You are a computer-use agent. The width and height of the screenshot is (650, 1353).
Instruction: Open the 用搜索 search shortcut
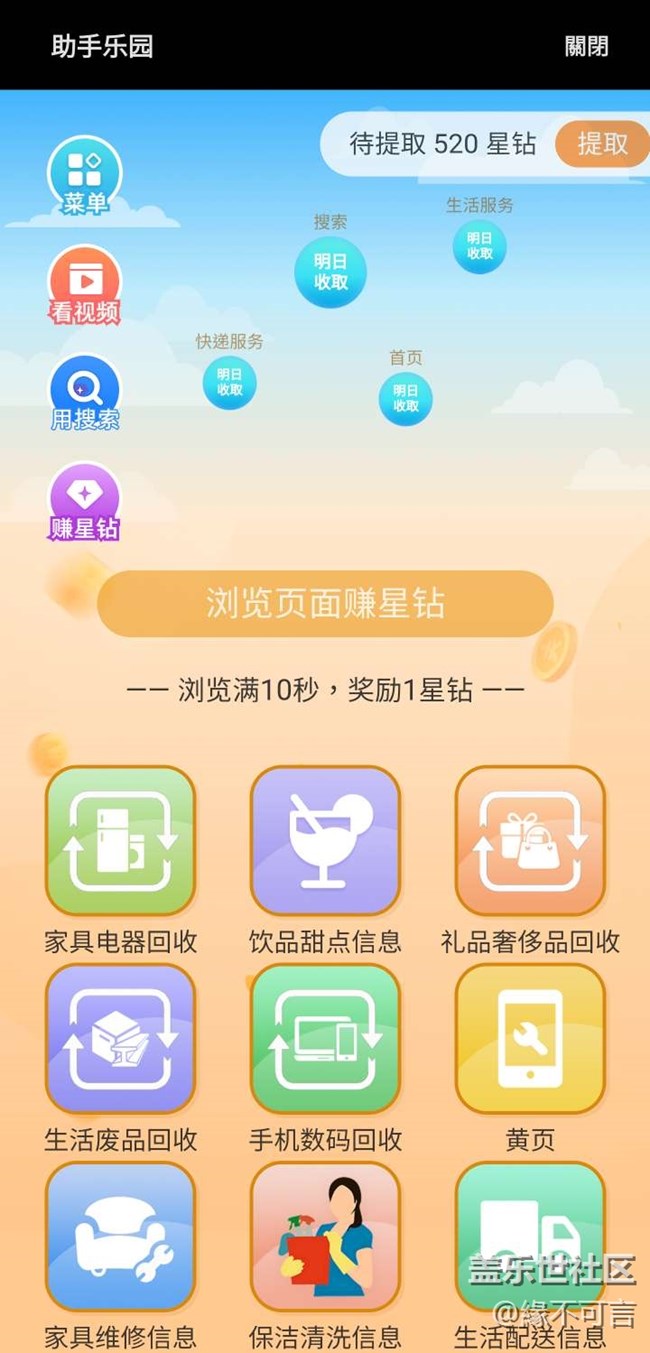point(85,391)
